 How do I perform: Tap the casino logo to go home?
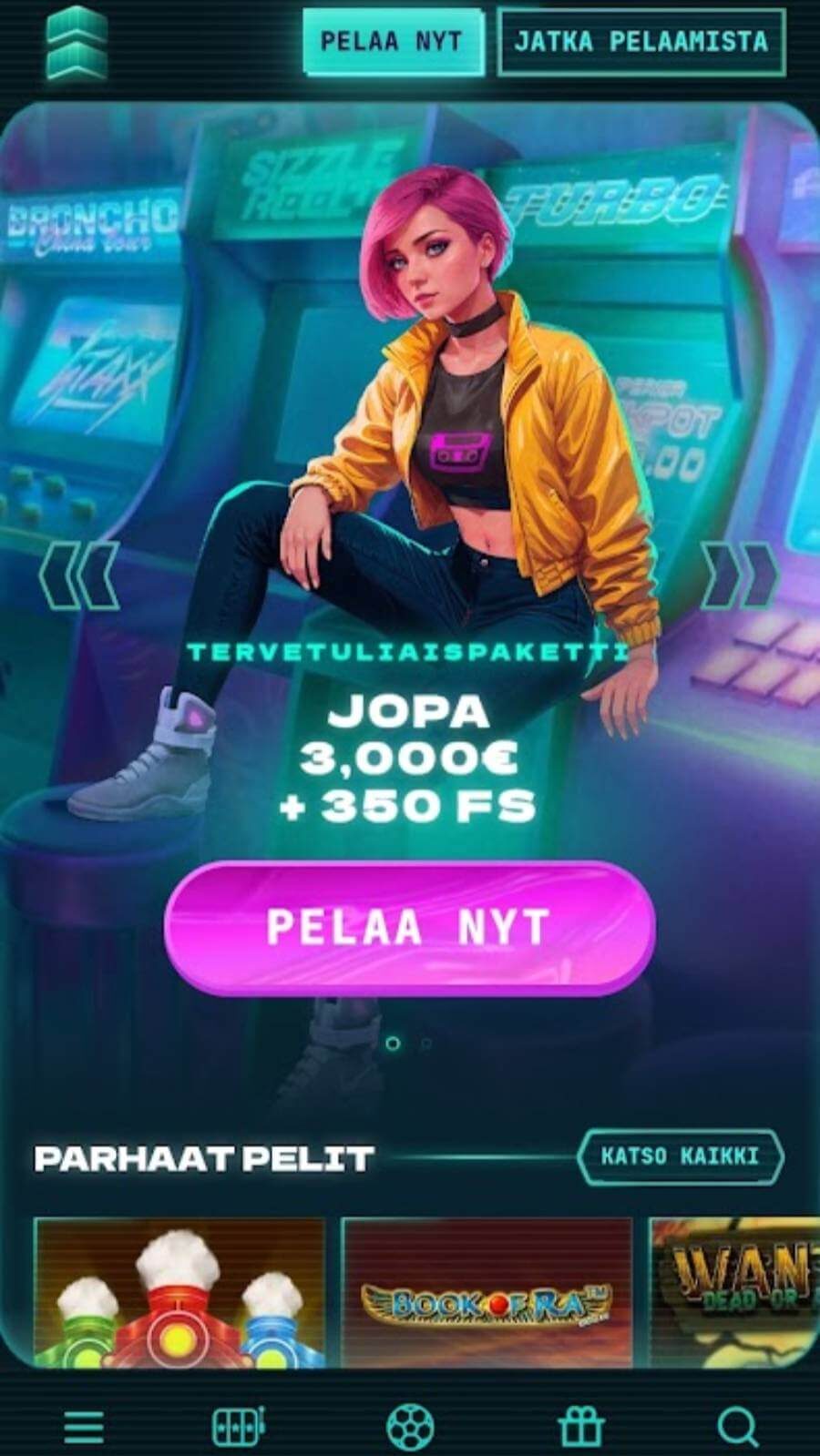(77, 43)
